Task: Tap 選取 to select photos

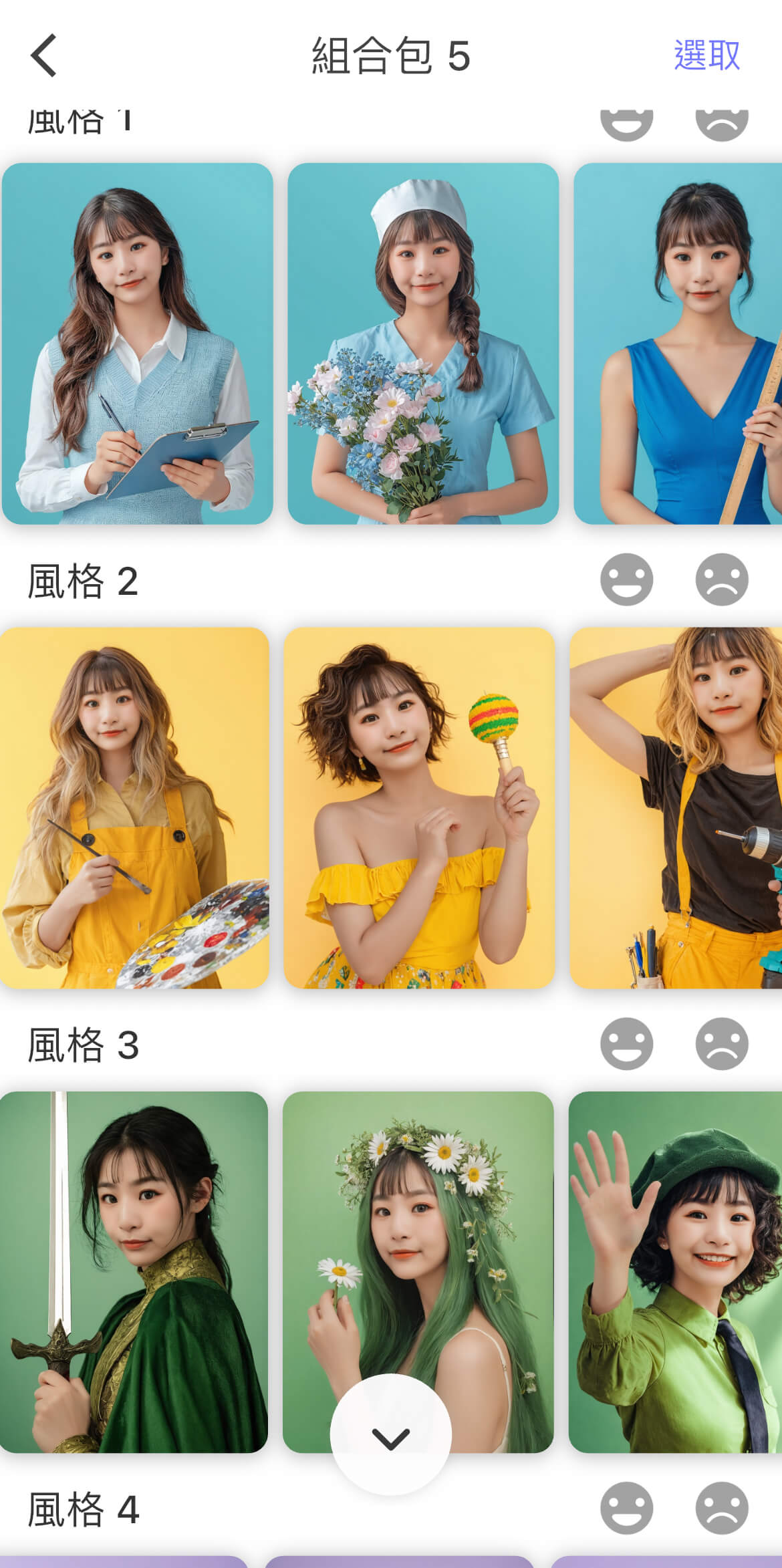Action: (x=706, y=55)
